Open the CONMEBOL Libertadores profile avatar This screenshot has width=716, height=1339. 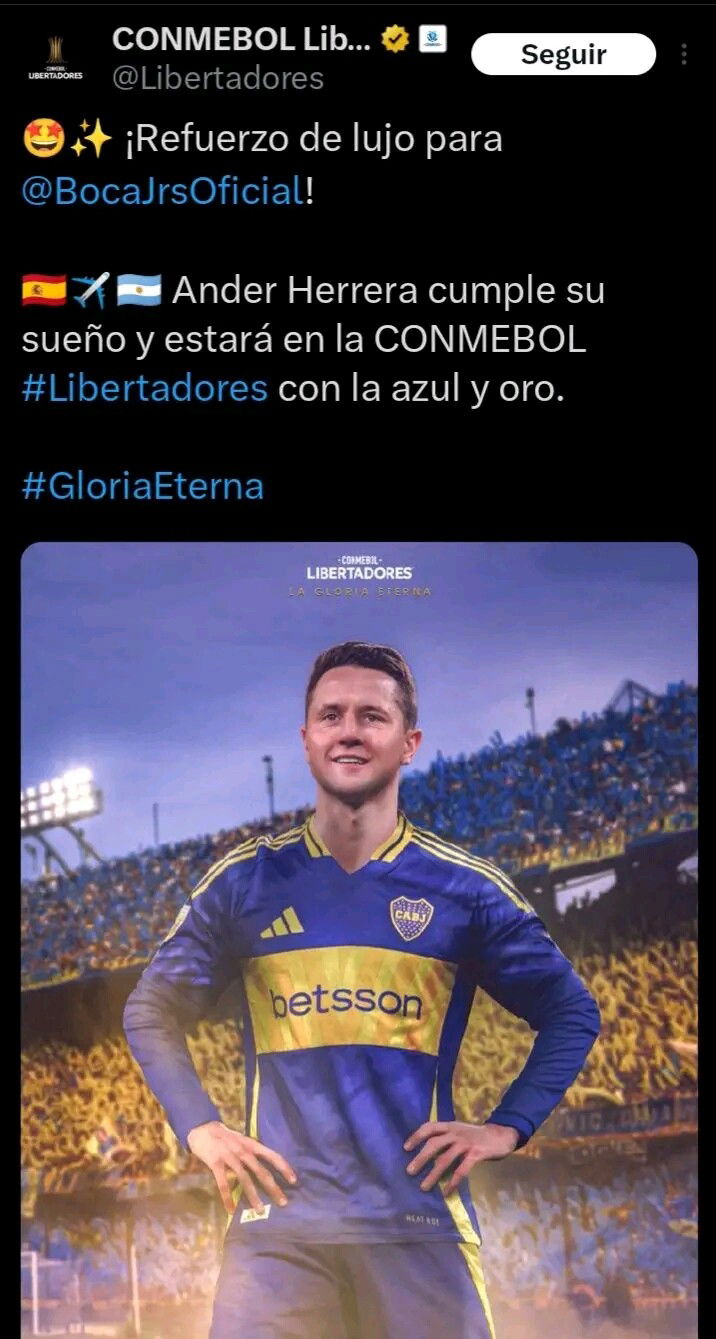pos(55,58)
